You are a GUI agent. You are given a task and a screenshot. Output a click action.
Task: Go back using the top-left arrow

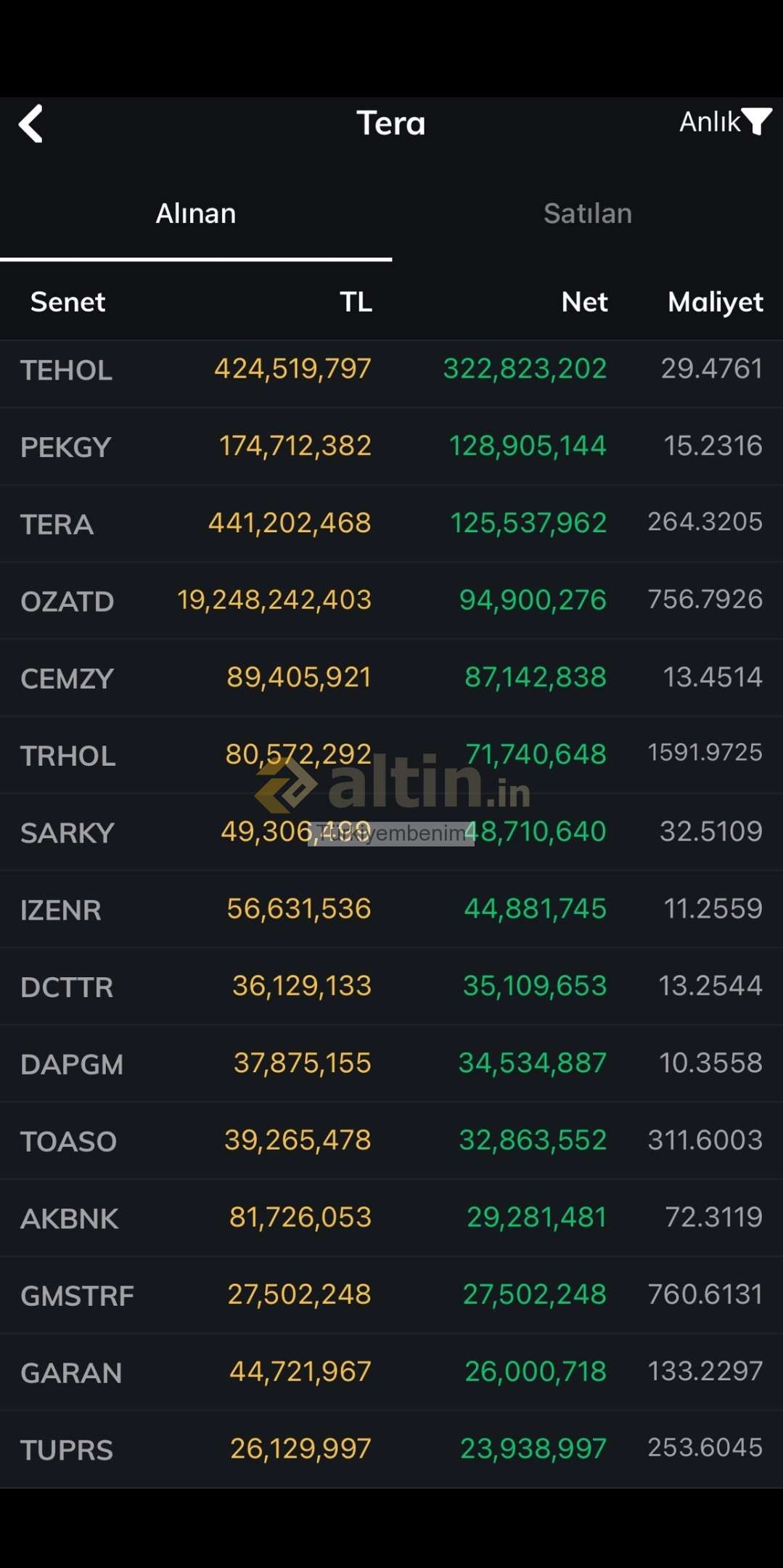coord(30,123)
